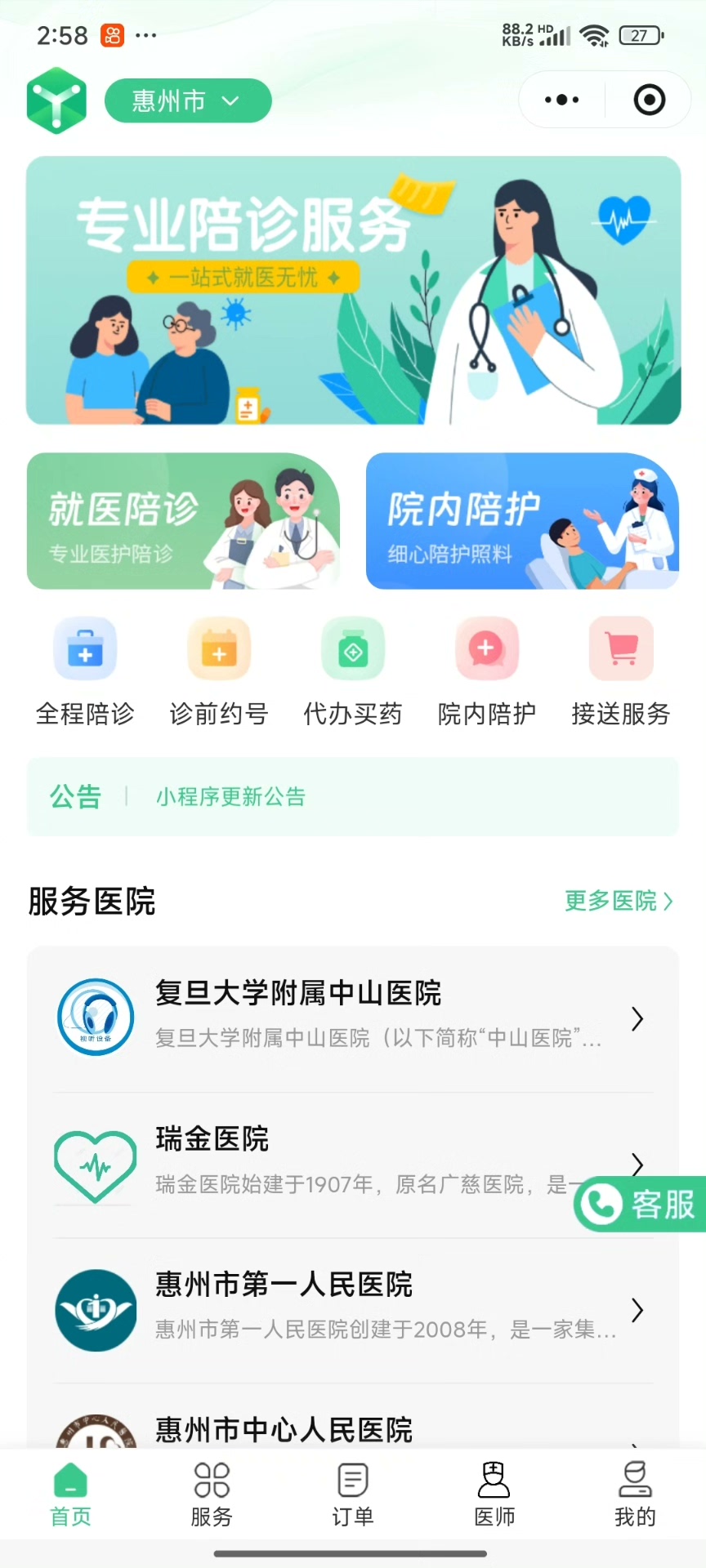View 惠州市第一人民医院 hospital info

tap(353, 1309)
